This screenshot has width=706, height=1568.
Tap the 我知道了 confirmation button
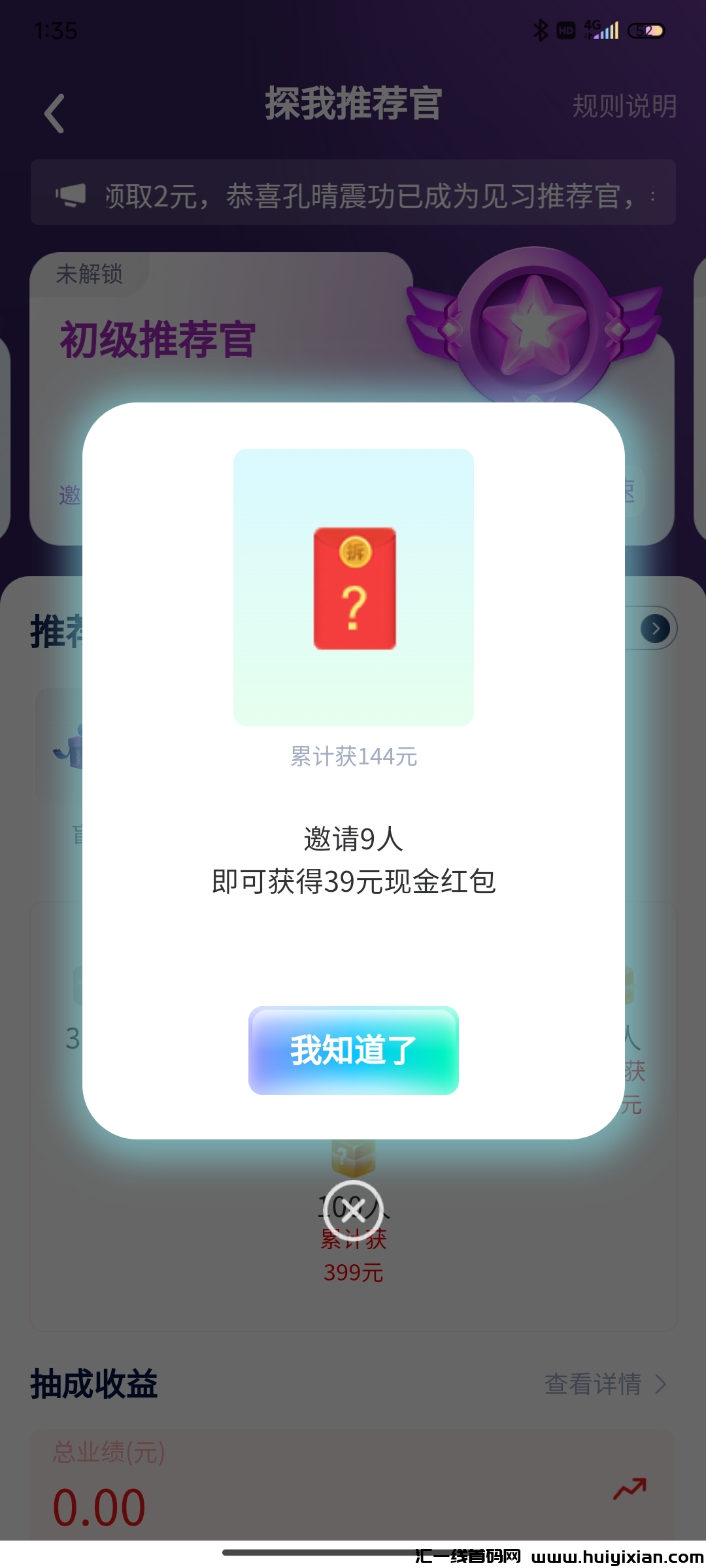(353, 1051)
